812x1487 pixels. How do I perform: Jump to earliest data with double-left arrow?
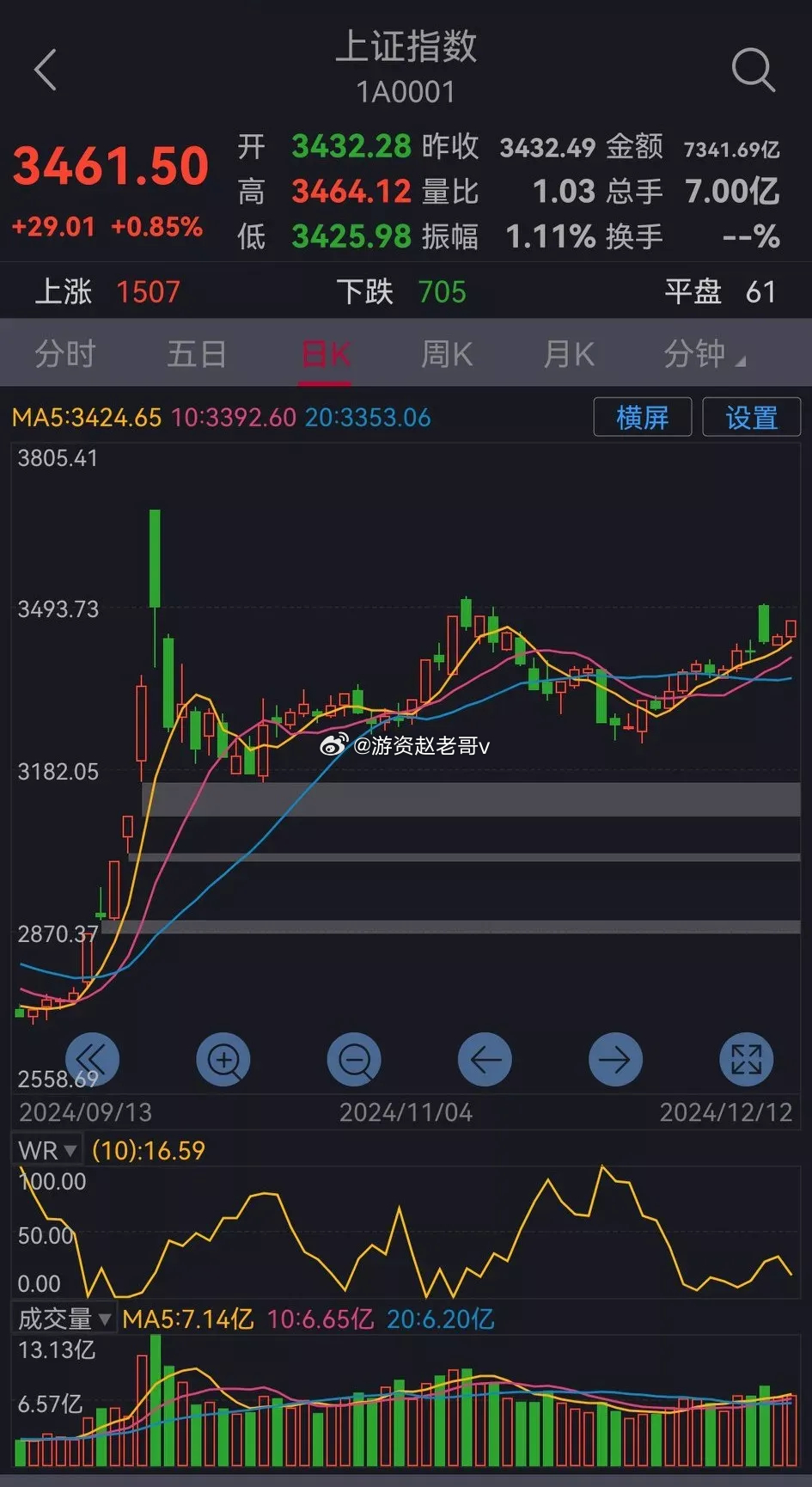tap(92, 1059)
